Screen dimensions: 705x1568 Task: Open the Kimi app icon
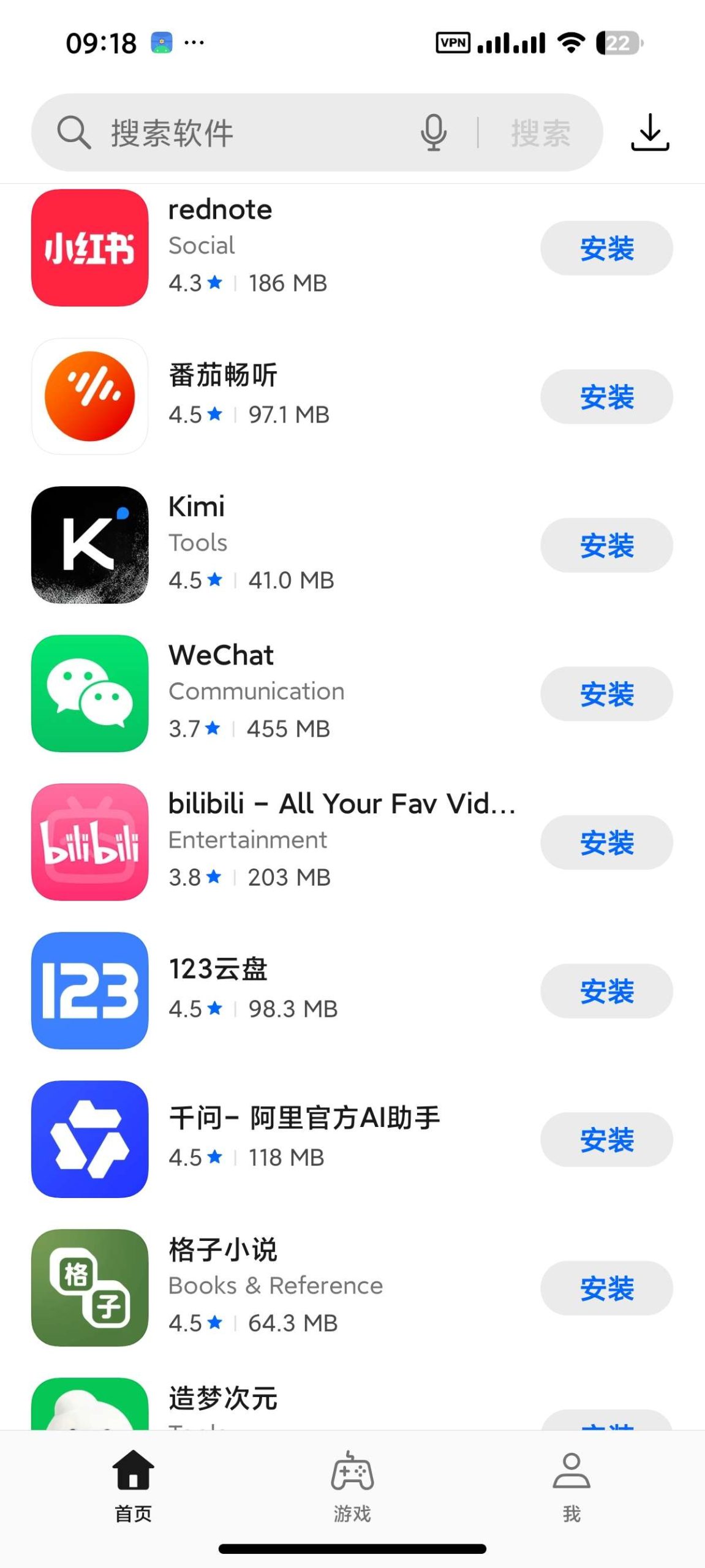coord(89,545)
